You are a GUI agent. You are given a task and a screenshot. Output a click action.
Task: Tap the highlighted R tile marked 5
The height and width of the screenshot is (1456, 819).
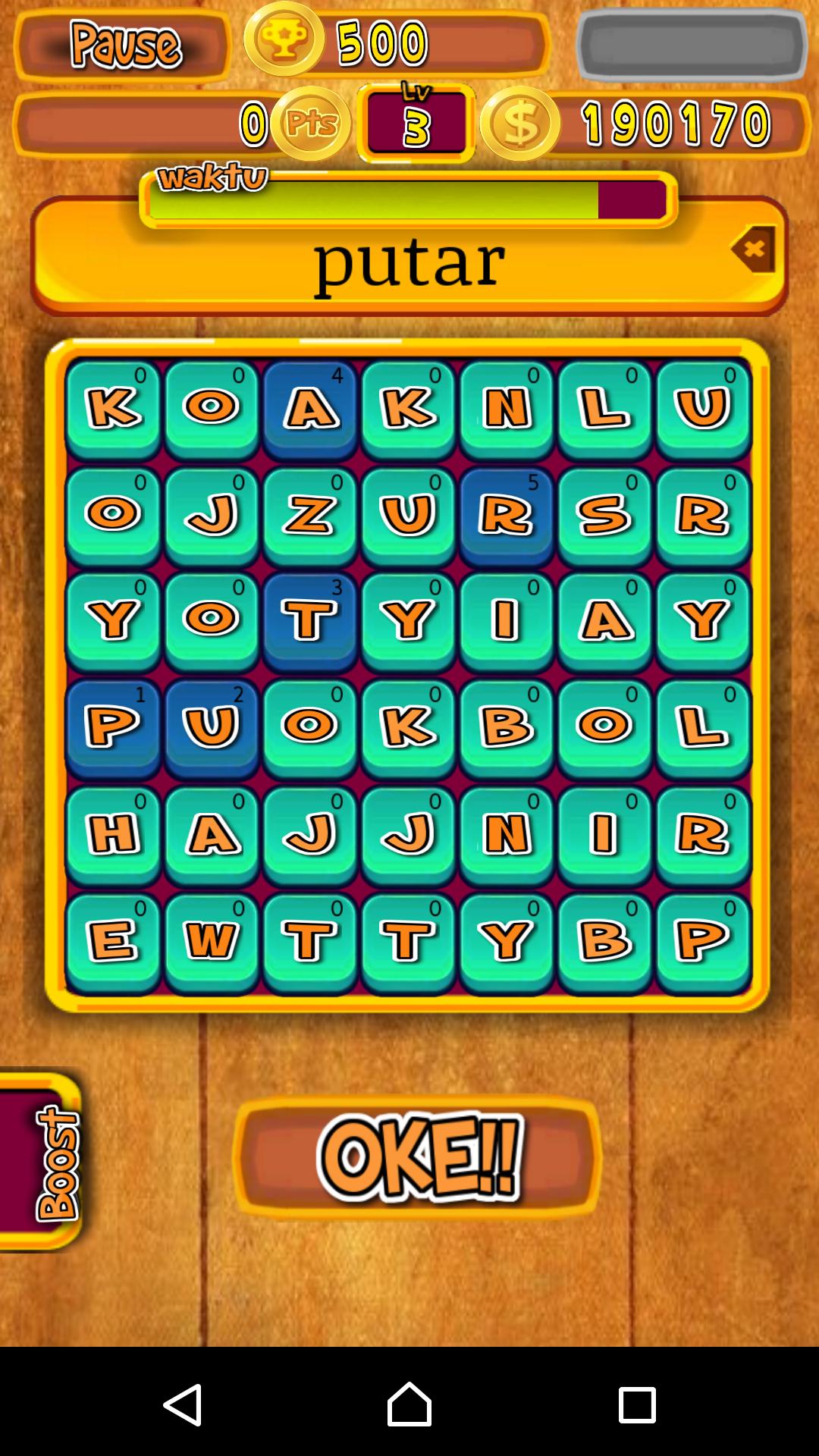pos(506,516)
